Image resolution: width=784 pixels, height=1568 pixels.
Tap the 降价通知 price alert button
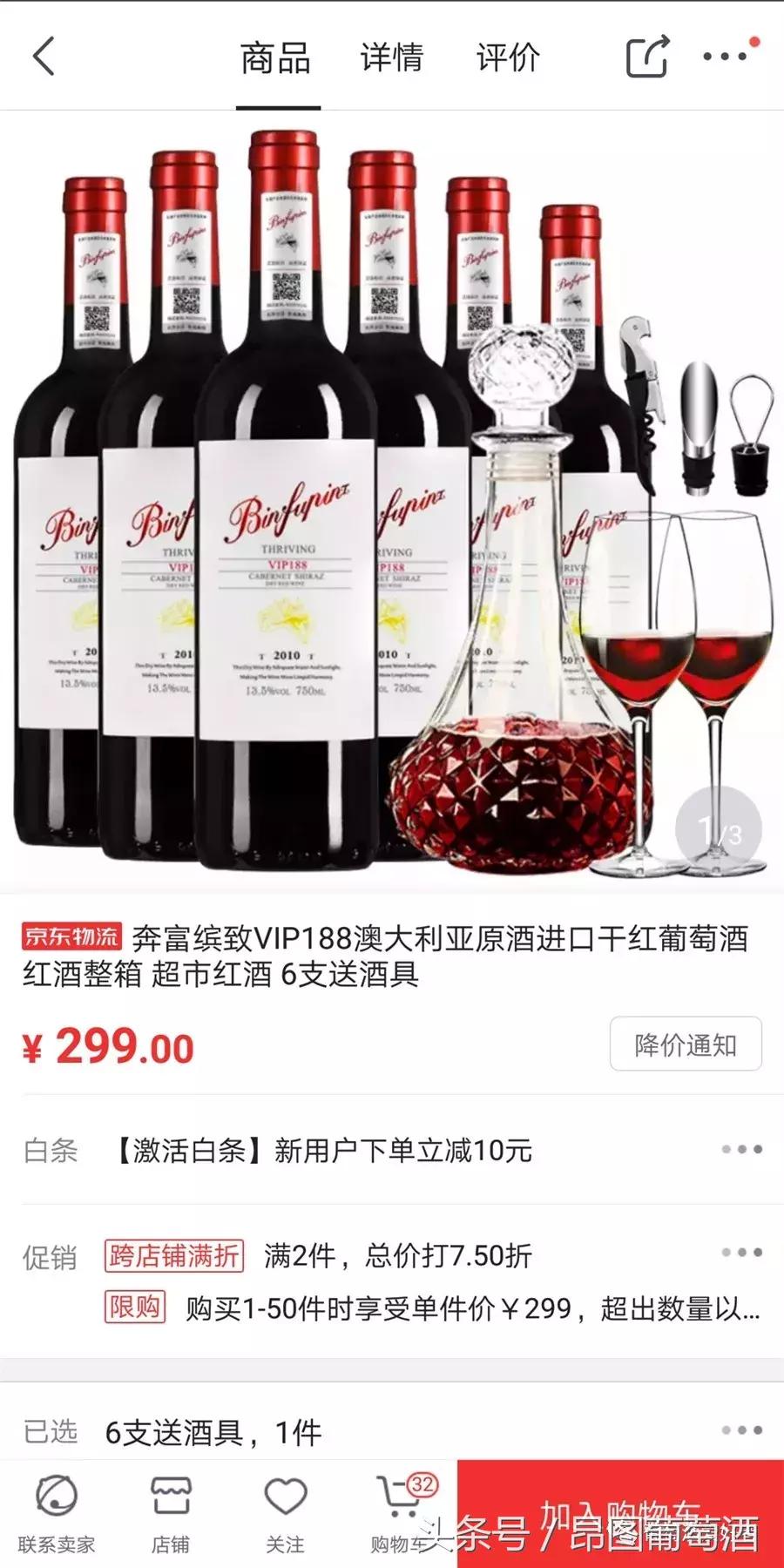click(x=686, y=1044)
